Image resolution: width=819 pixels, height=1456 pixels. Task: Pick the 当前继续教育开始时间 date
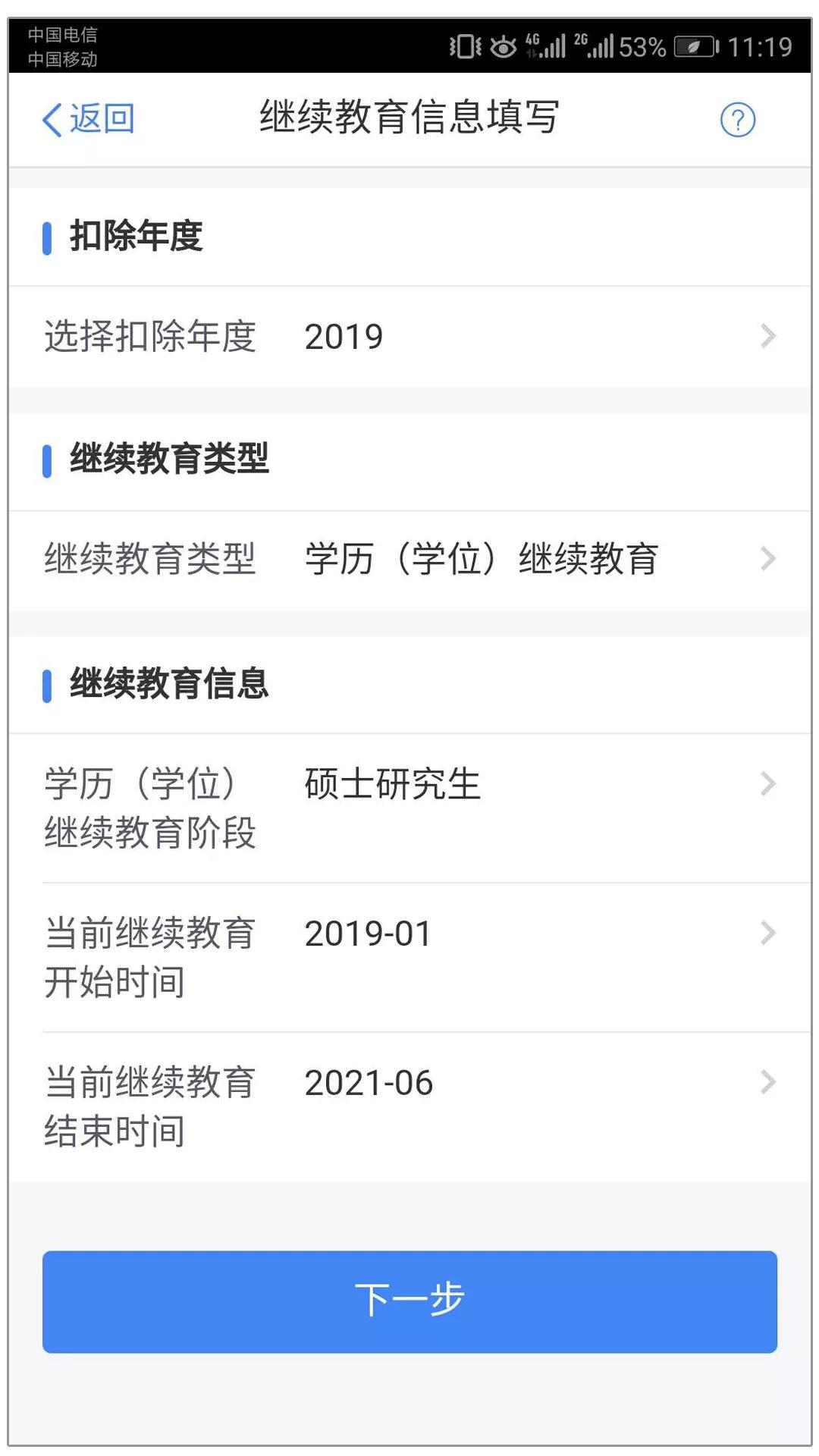(409, 956)
